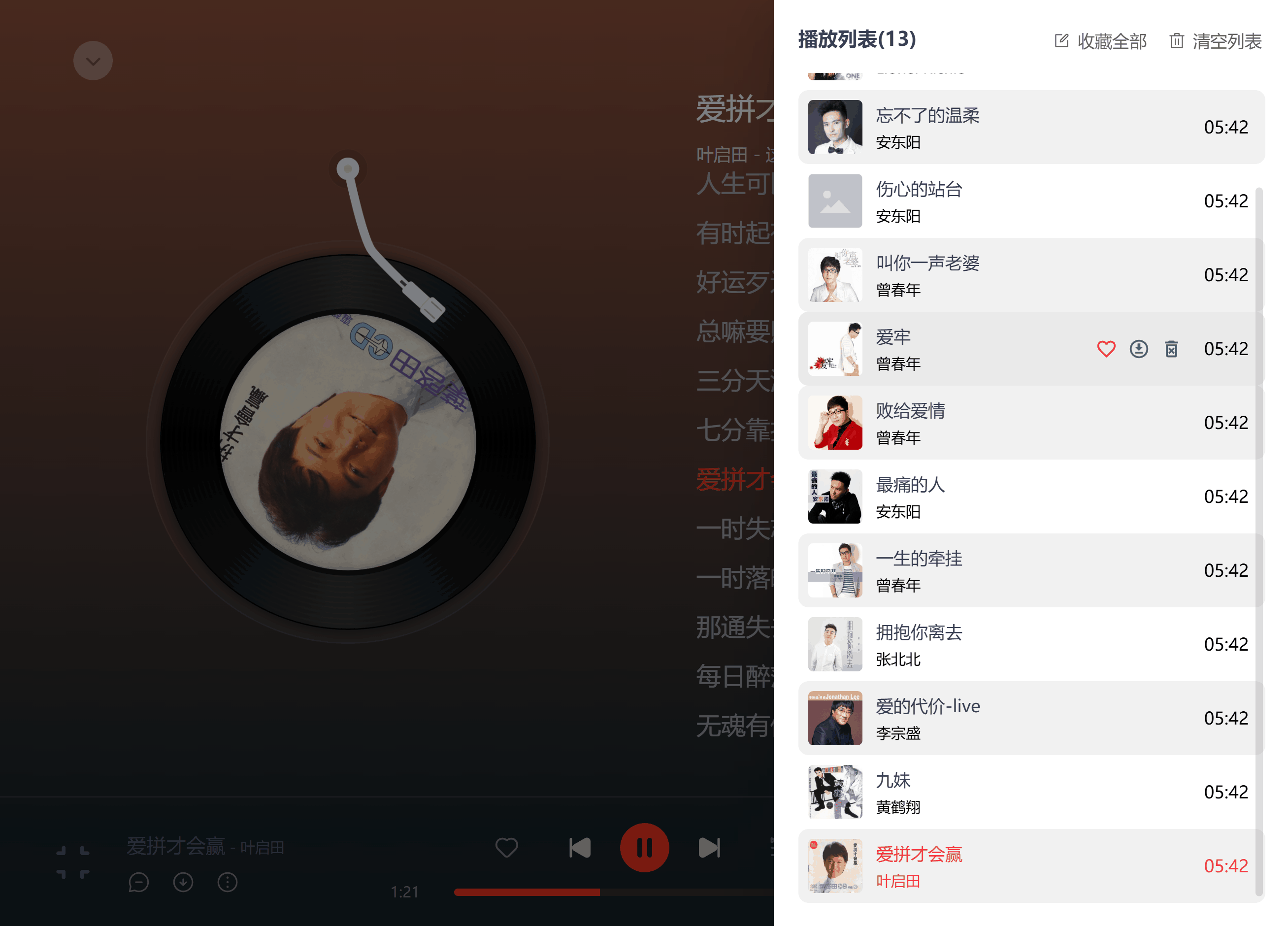Play 一生的牵挂 by 曾春年
Screen dimensions: 1288x926
pos(919,559)
